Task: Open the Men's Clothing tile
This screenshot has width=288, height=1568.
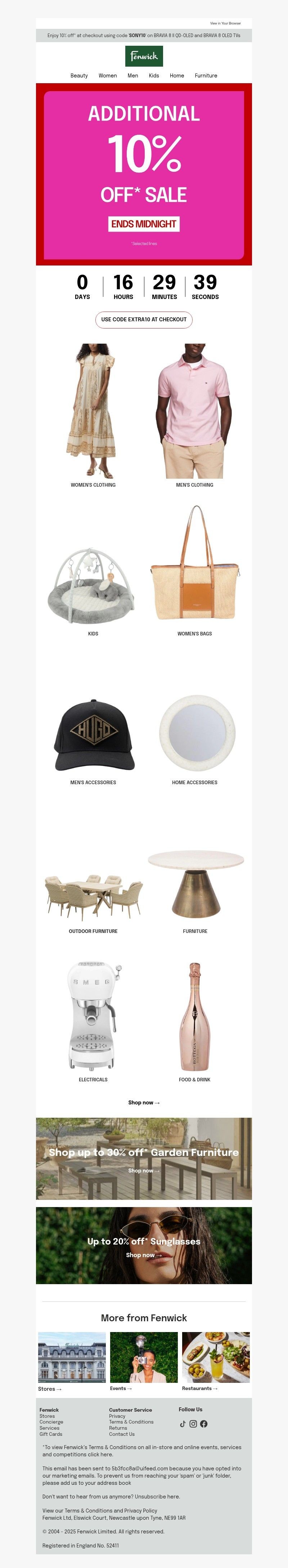Action: 194,414
